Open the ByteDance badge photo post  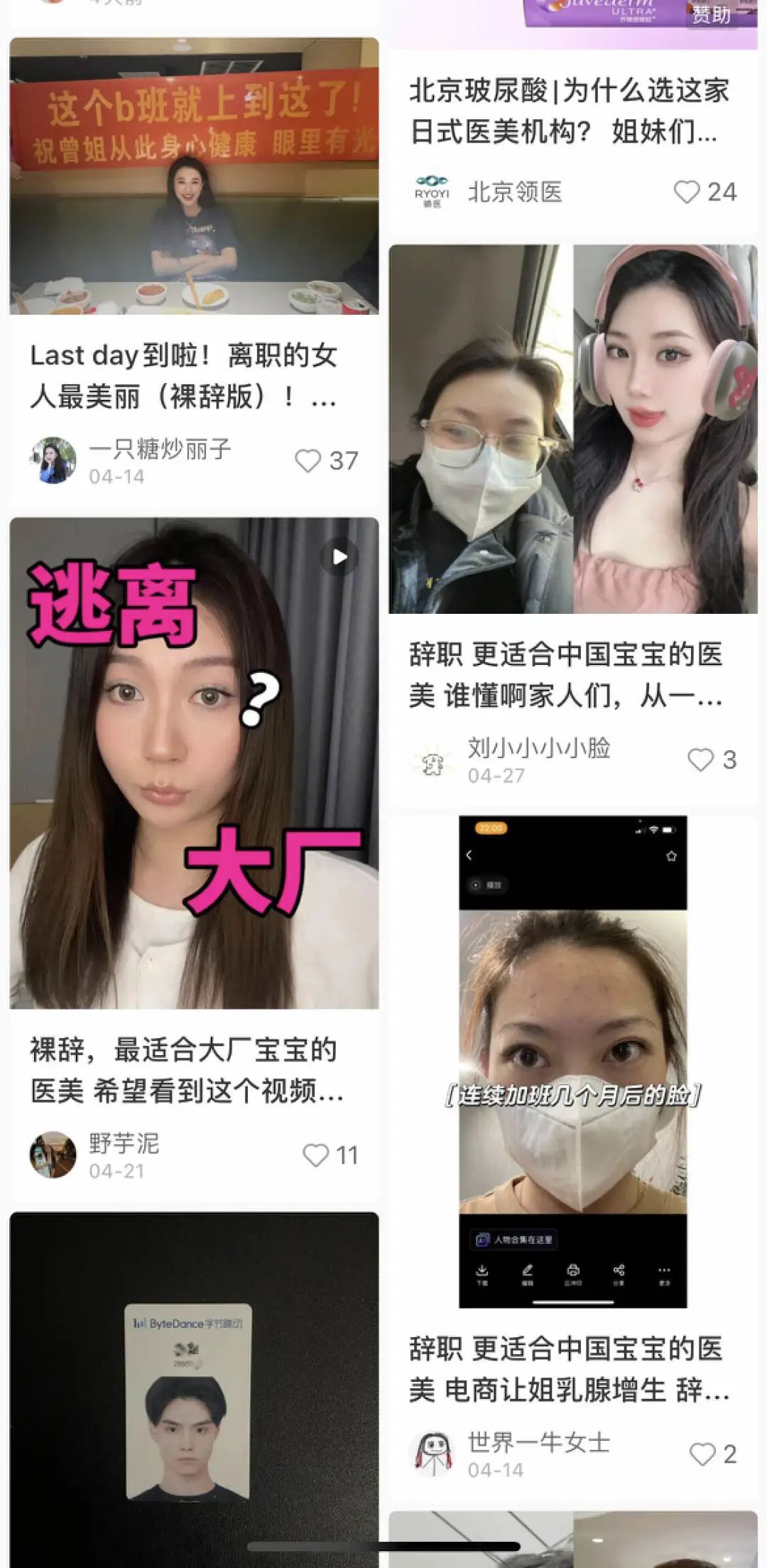click(194, 1390)
